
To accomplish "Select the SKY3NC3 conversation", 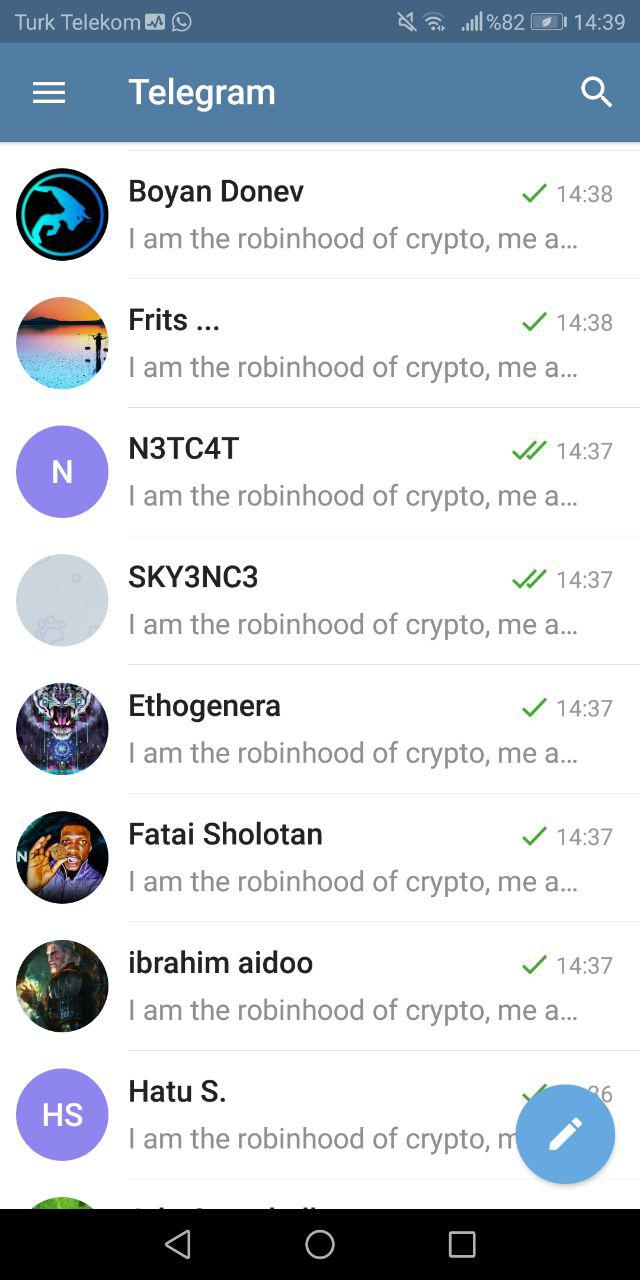I will tap(350, 600).
